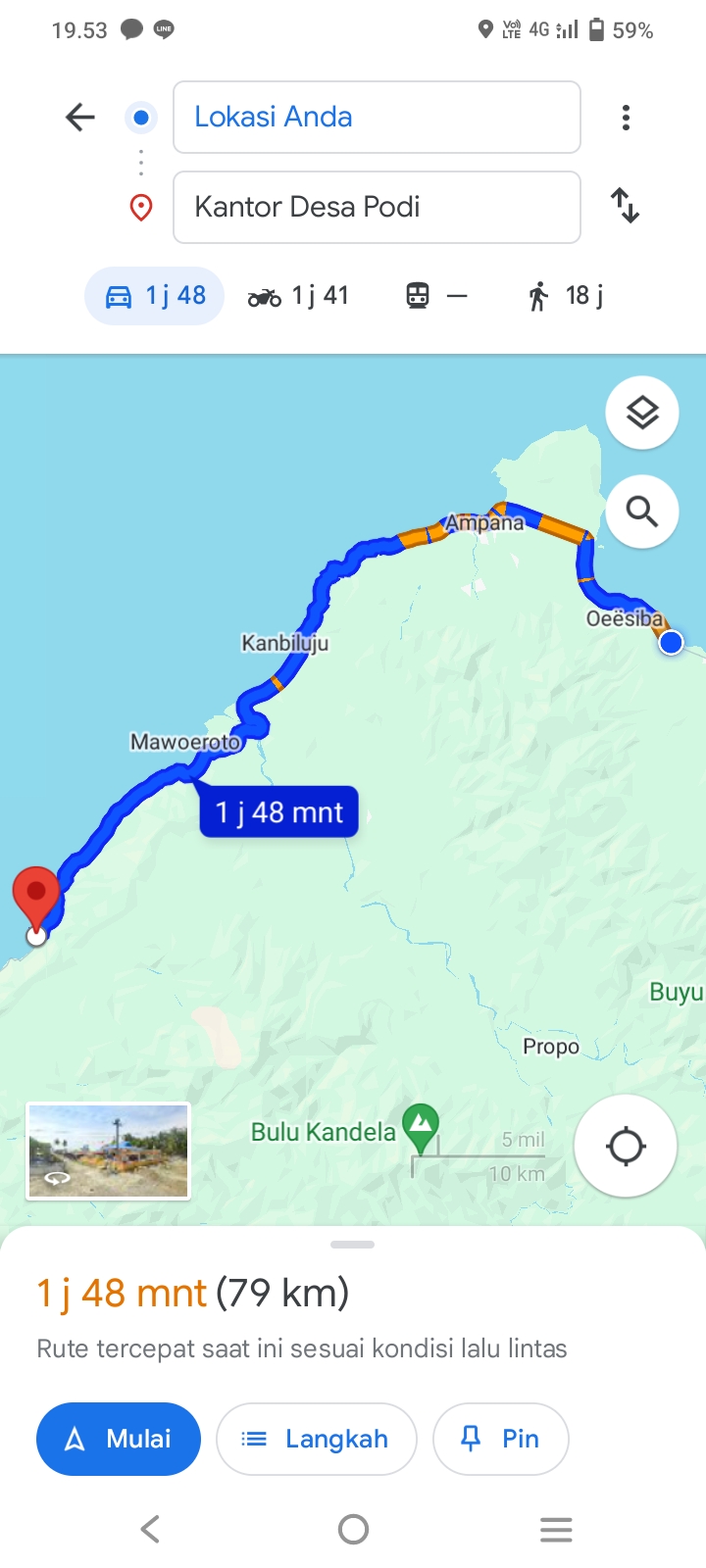The width and height of the screenshot is (706, 1568).
Task: Switch to motorcycle mode 1 j 41
Action: coord(298,296)
